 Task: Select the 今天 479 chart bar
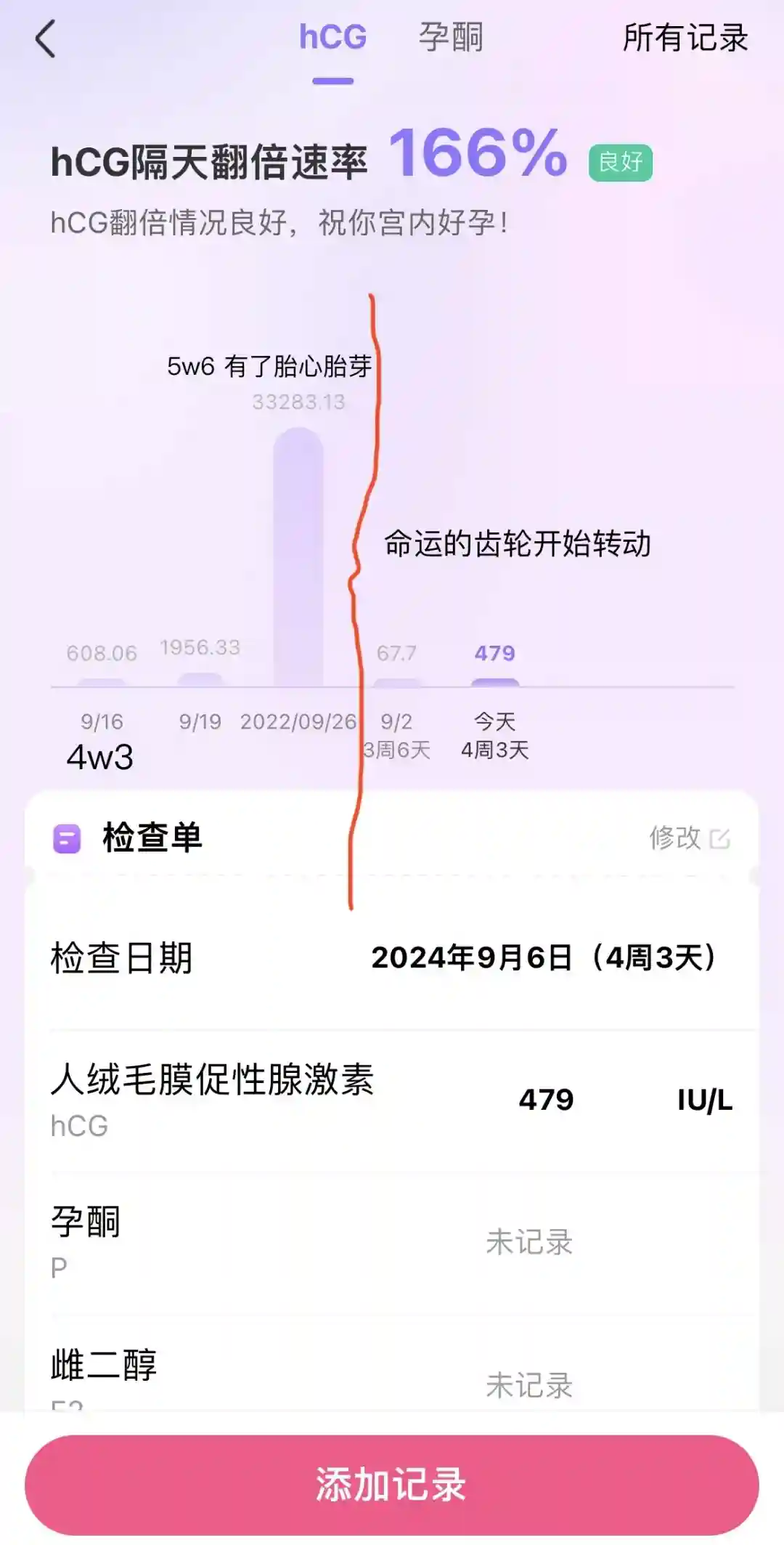(495, 682)
